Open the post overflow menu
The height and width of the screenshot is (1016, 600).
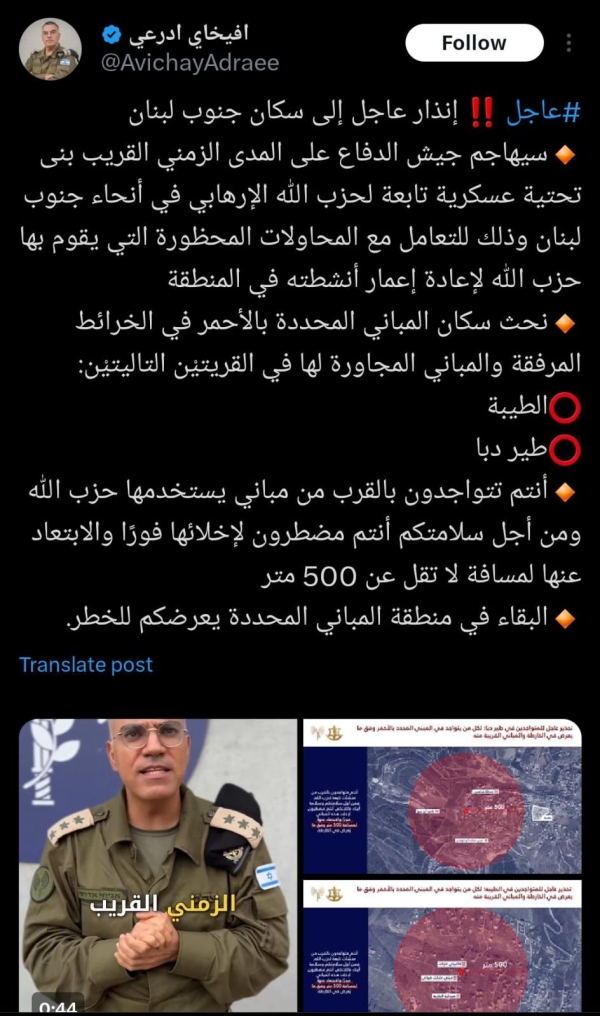click(569, 43)
